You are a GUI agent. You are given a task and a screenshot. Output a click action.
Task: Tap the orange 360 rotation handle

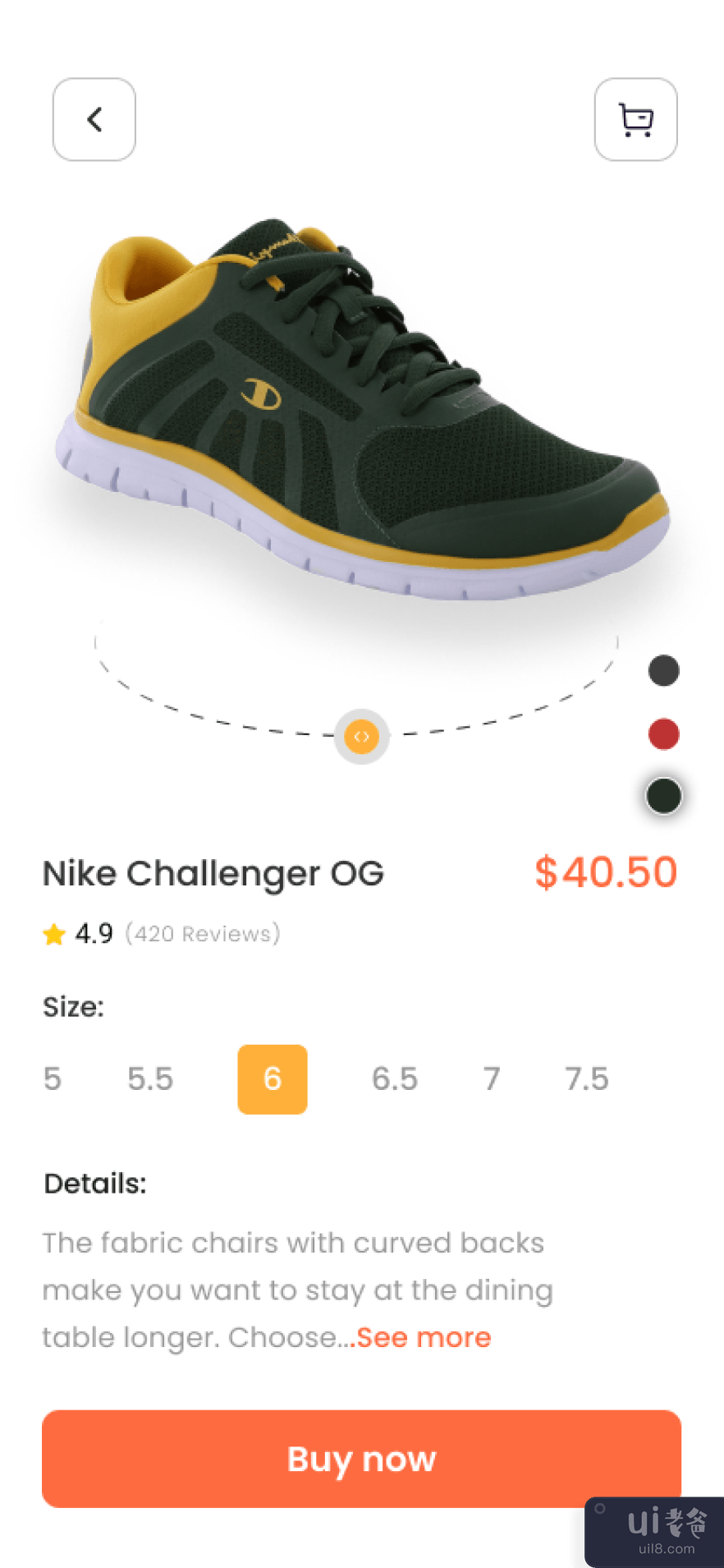pyautogui.click(x=361, y=737)
